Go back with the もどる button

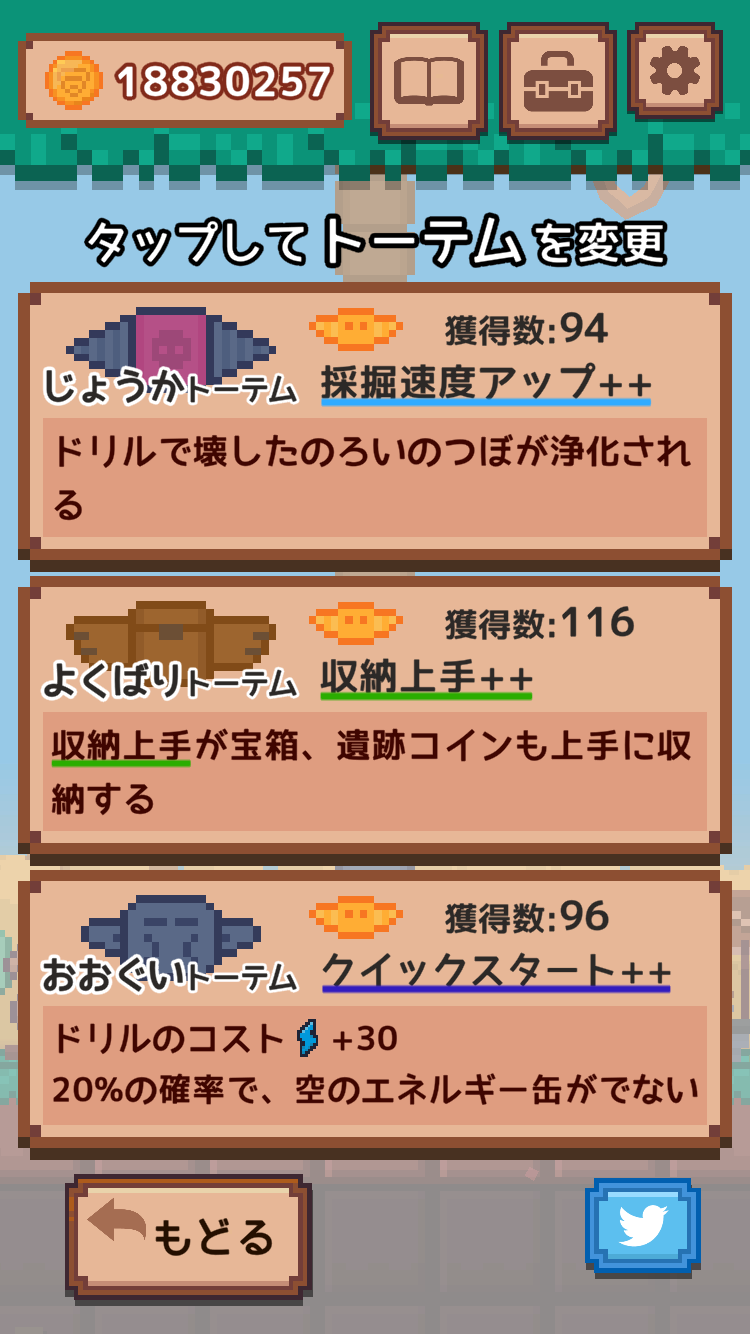point(189,1236)
